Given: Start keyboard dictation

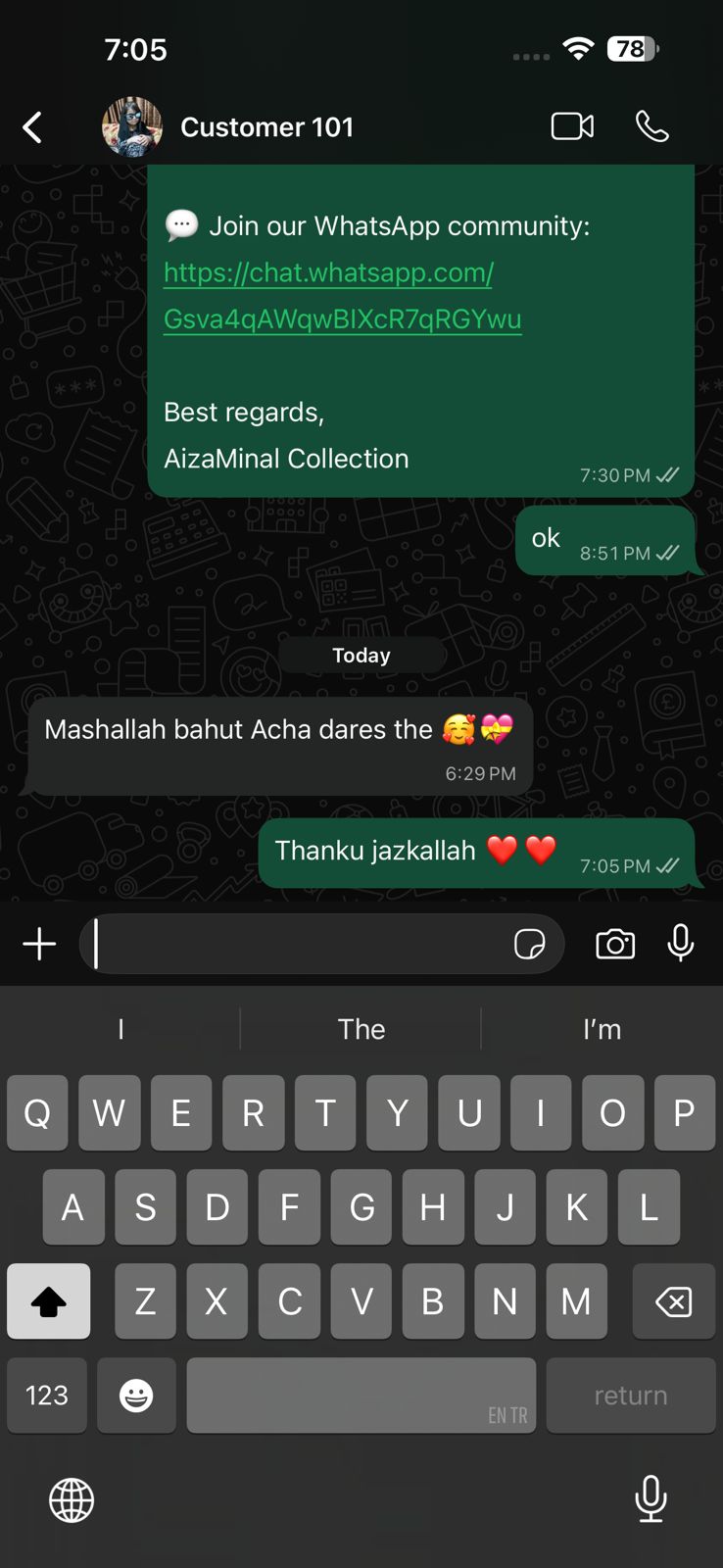Looking at the screenshot, I should (651, 1498).
